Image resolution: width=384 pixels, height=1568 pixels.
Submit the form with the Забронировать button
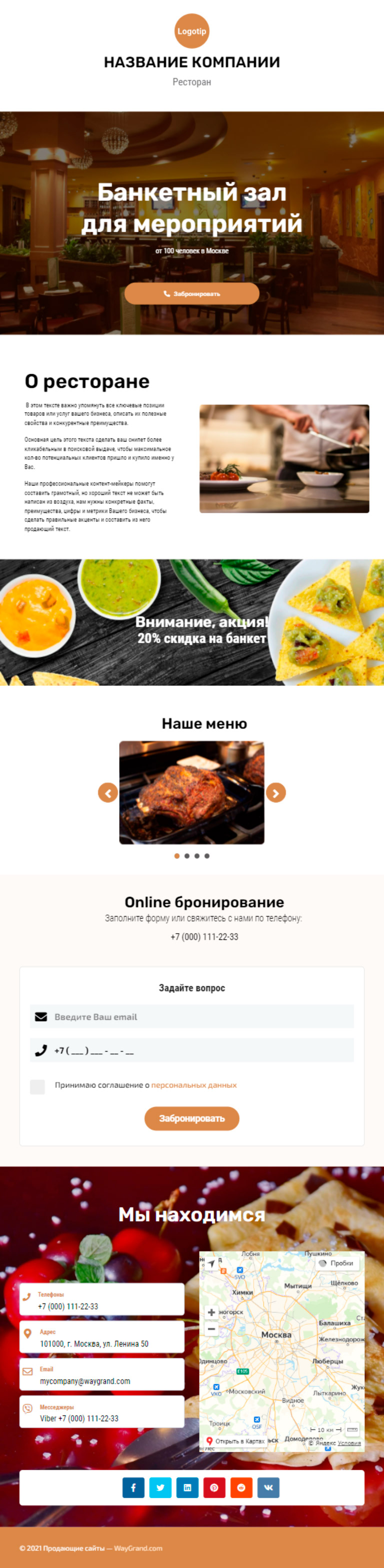191,1118
